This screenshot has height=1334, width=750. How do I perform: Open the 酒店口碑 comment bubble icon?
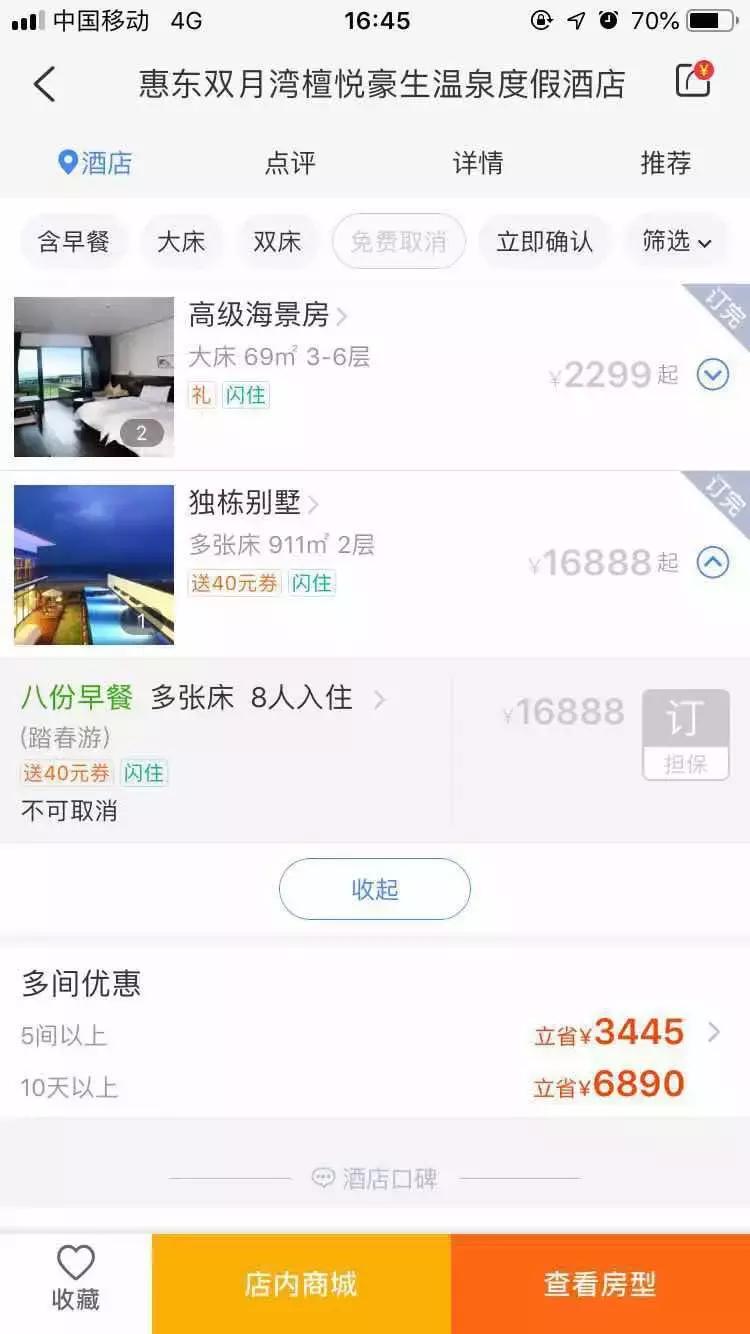(x=323, y=1178)
